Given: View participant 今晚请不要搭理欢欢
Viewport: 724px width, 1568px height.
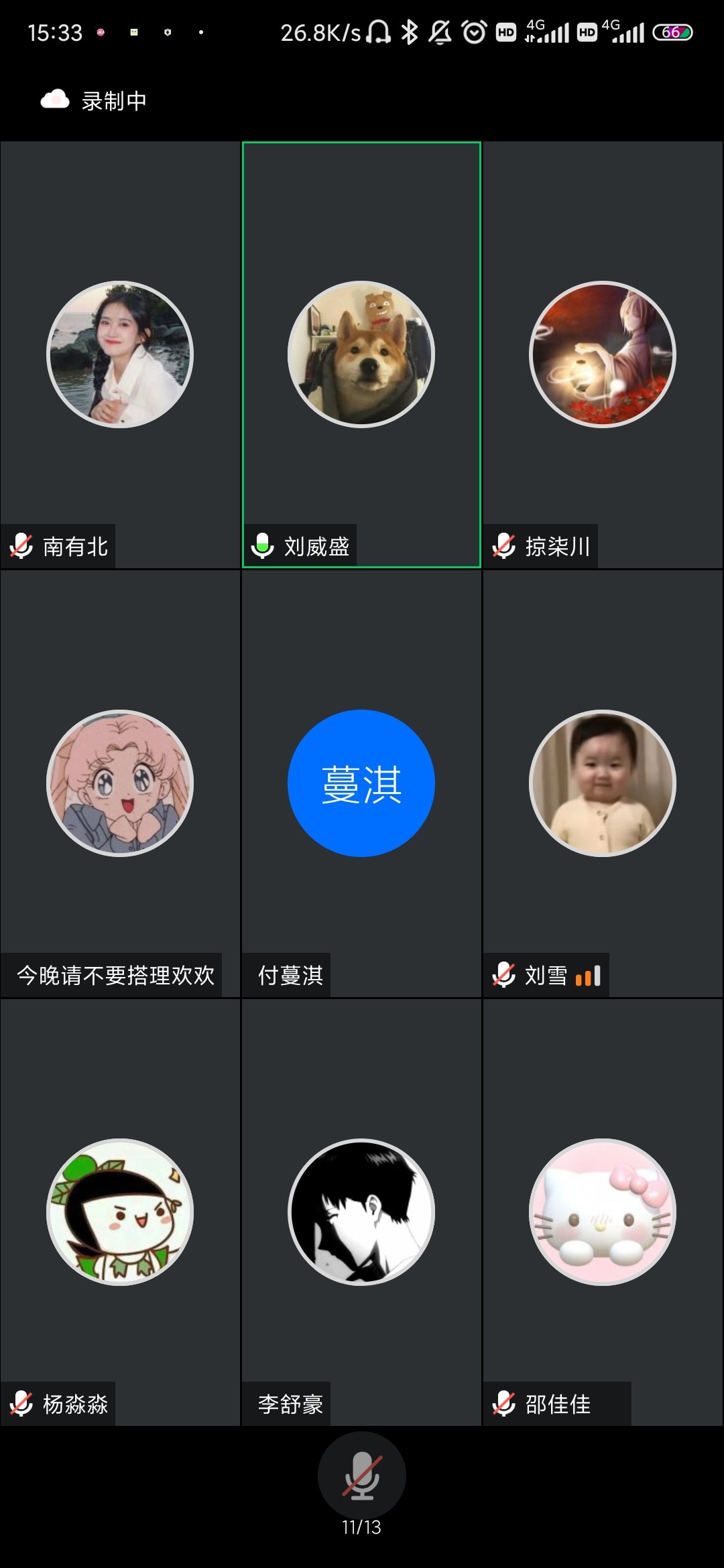Looking at the screenshot, I should [120, 783].
